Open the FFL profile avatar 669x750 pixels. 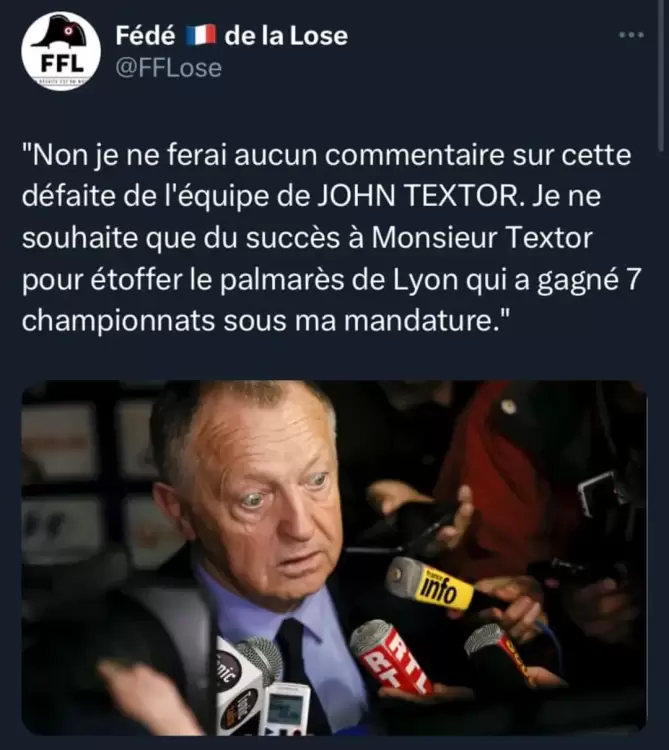click(x=61, y=52)
